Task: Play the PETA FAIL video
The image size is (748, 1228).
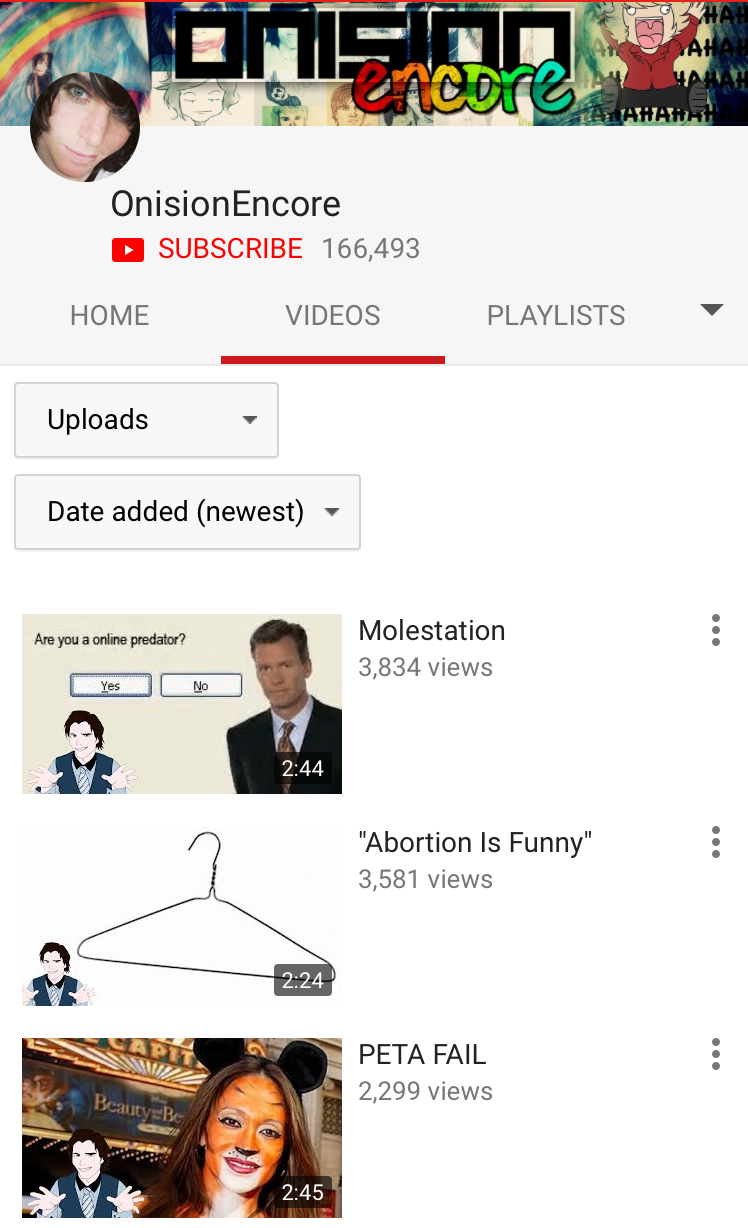Action: 182,1128
